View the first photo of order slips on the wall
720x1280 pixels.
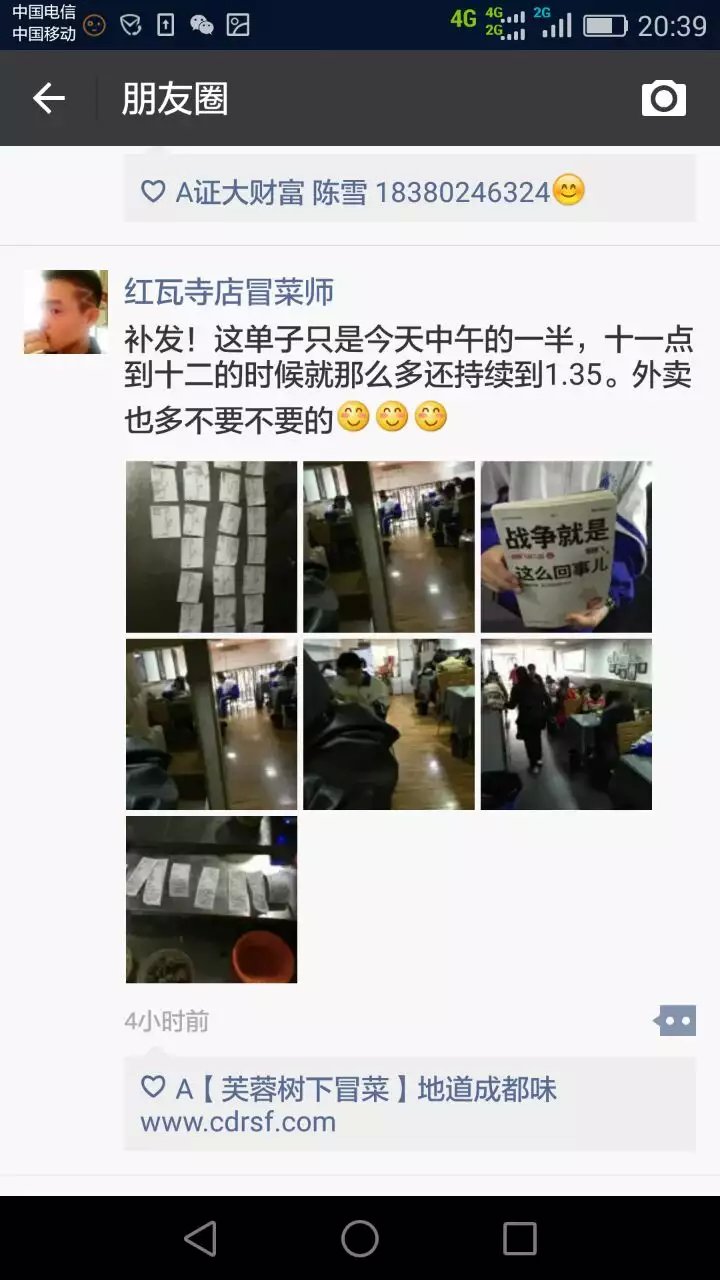pyautogui.click(x=211, y=546)
